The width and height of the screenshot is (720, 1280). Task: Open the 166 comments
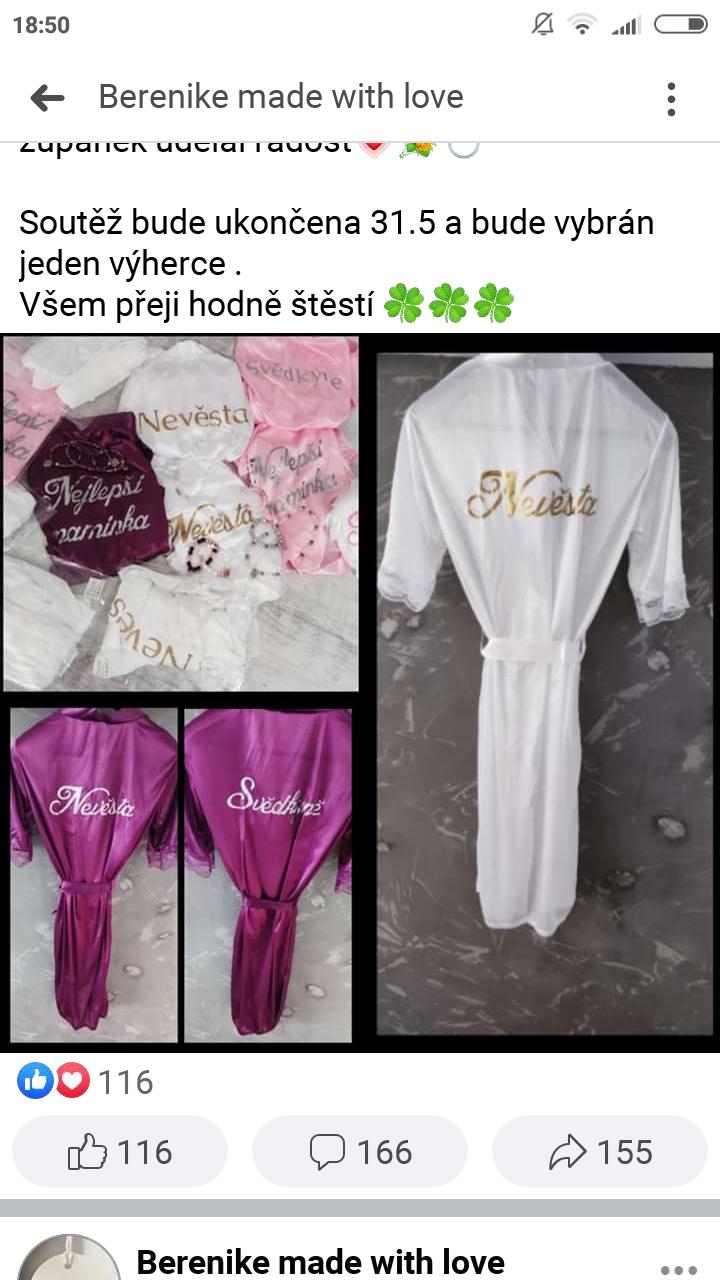[360, 1152]
